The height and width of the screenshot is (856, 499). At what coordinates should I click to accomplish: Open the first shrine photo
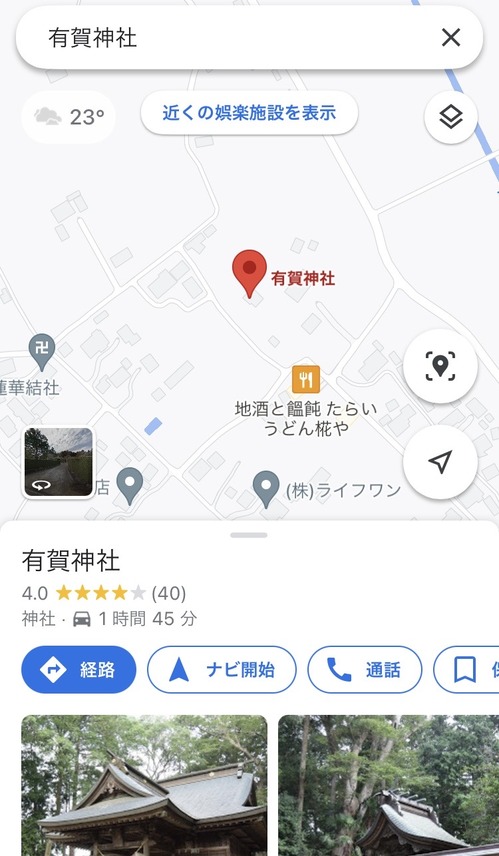144,786
